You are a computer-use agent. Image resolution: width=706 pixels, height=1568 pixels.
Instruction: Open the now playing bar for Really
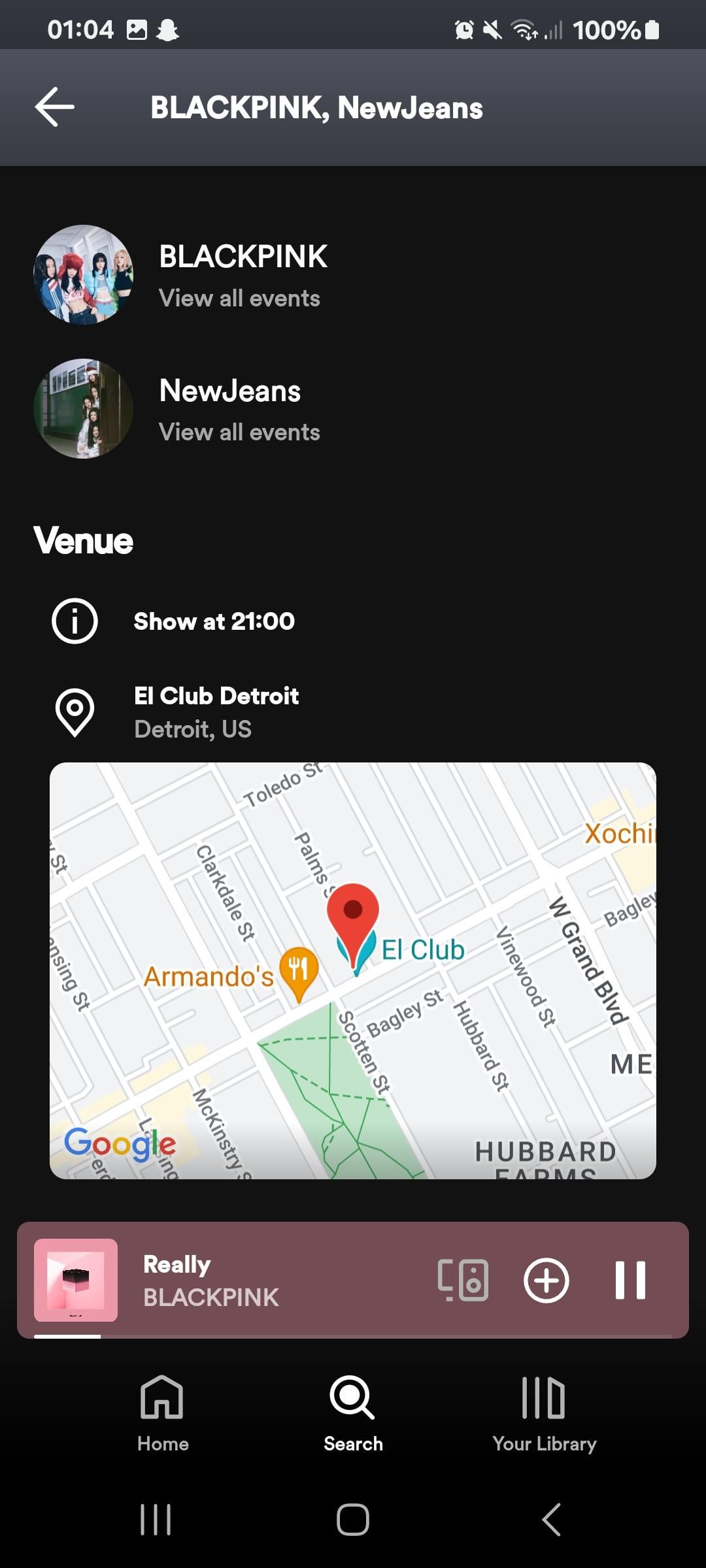pos(261,1280)
